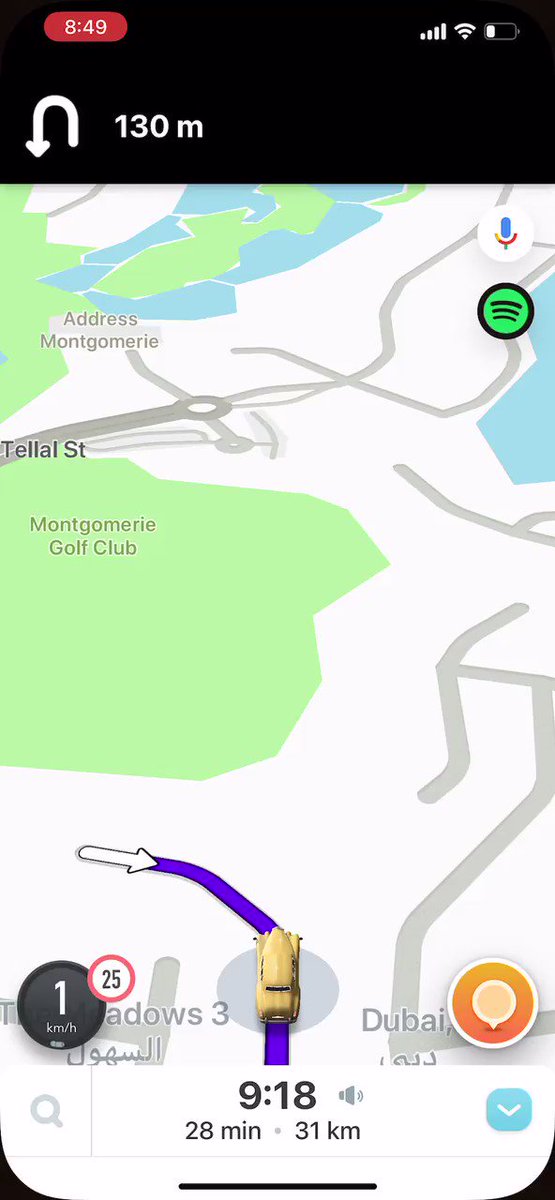Open search with the magnifier icon

click(46, 1110)
